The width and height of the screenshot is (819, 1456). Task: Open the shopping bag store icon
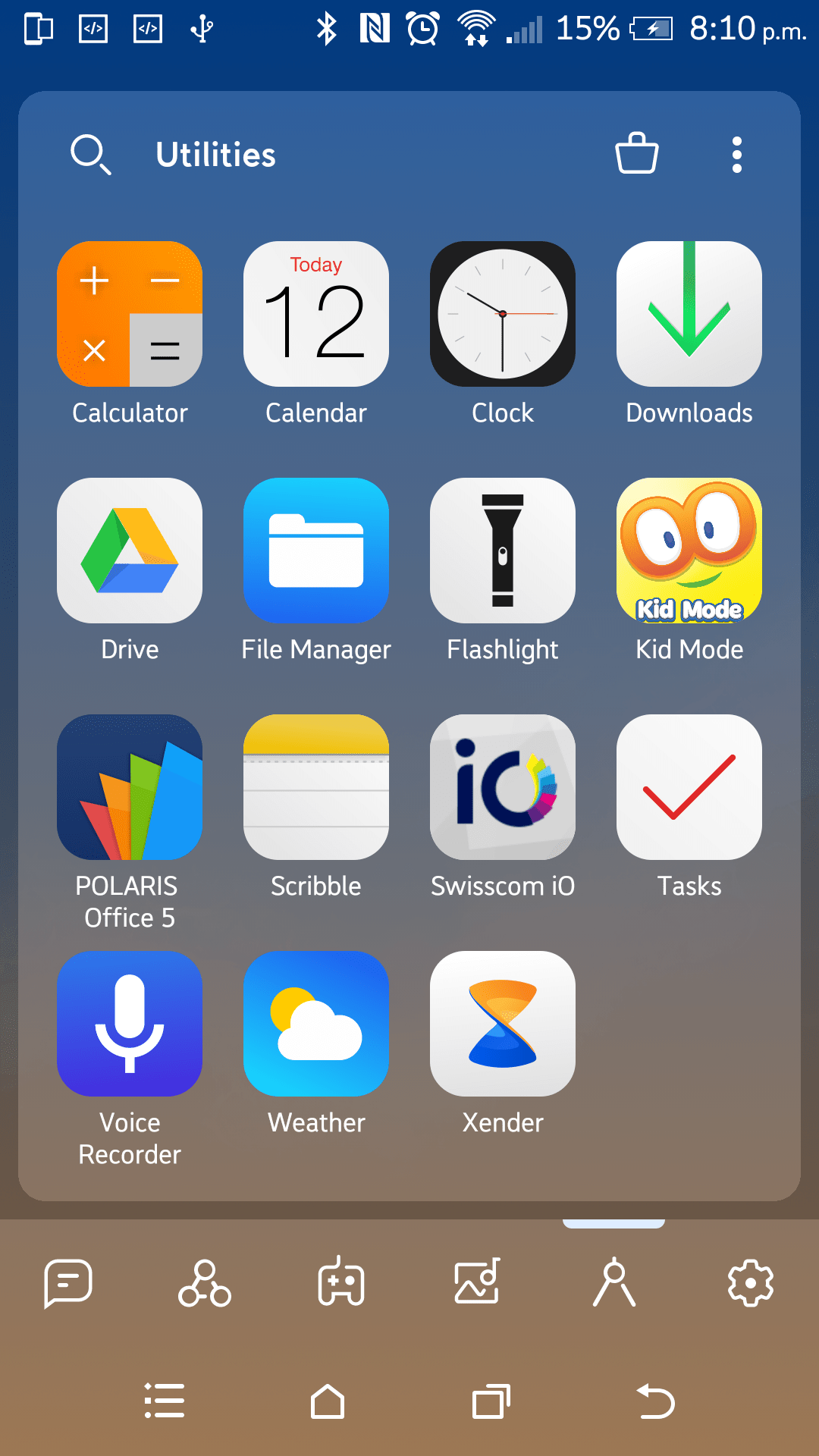click(636, 154)
